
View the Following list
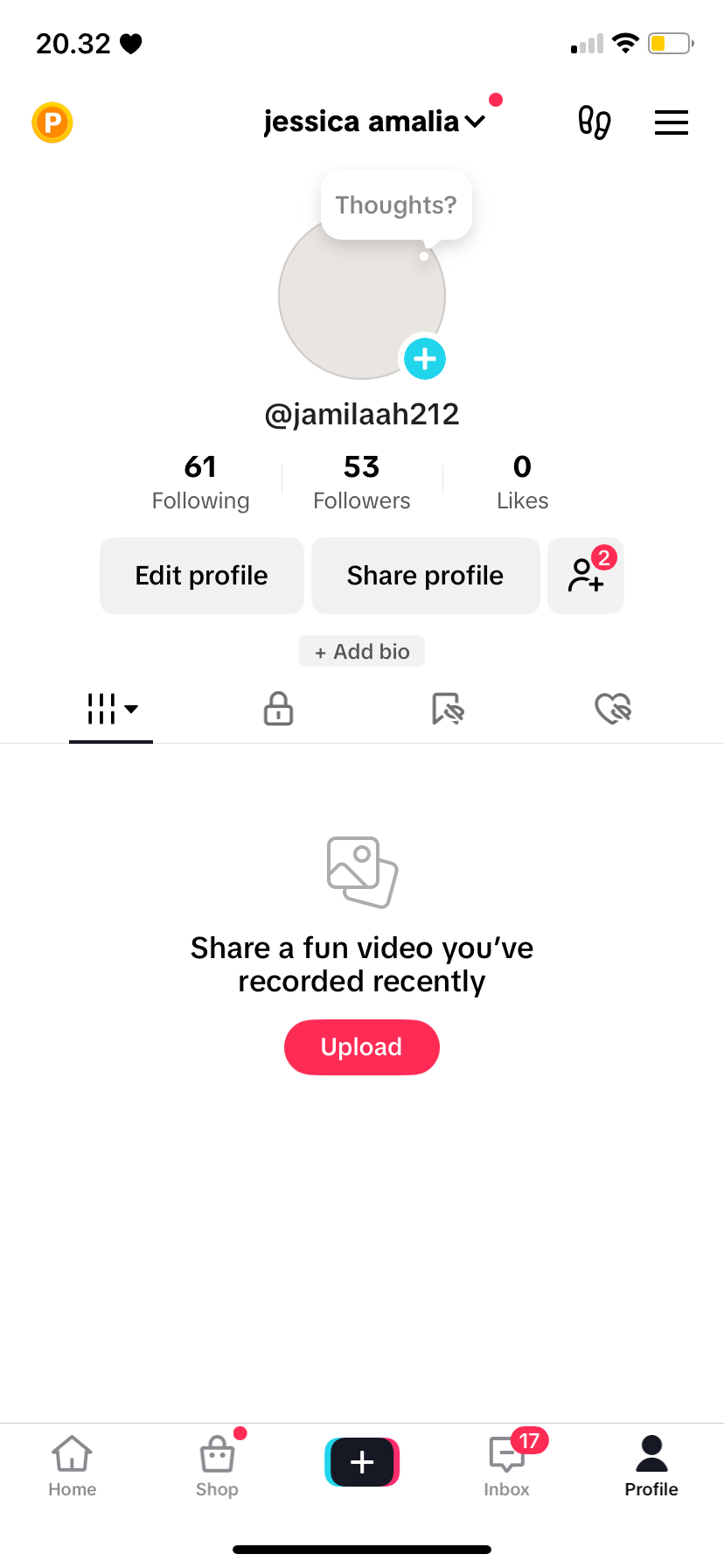[x=200, y=482]
